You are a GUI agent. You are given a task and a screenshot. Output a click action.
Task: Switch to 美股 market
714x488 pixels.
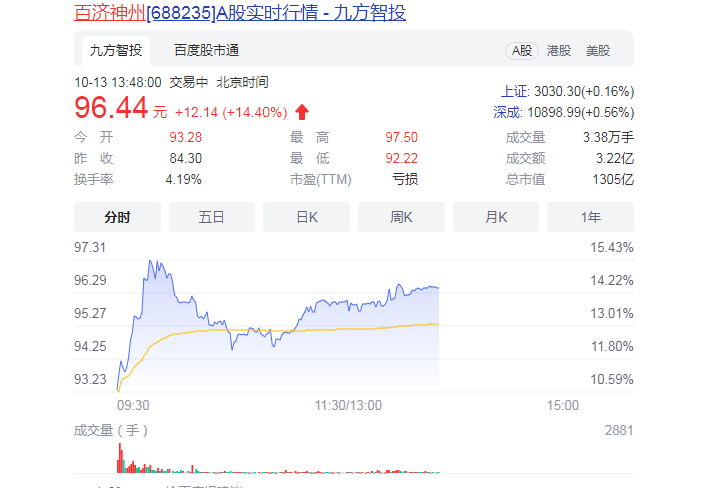pyautogui.click(x=597, y=50)
